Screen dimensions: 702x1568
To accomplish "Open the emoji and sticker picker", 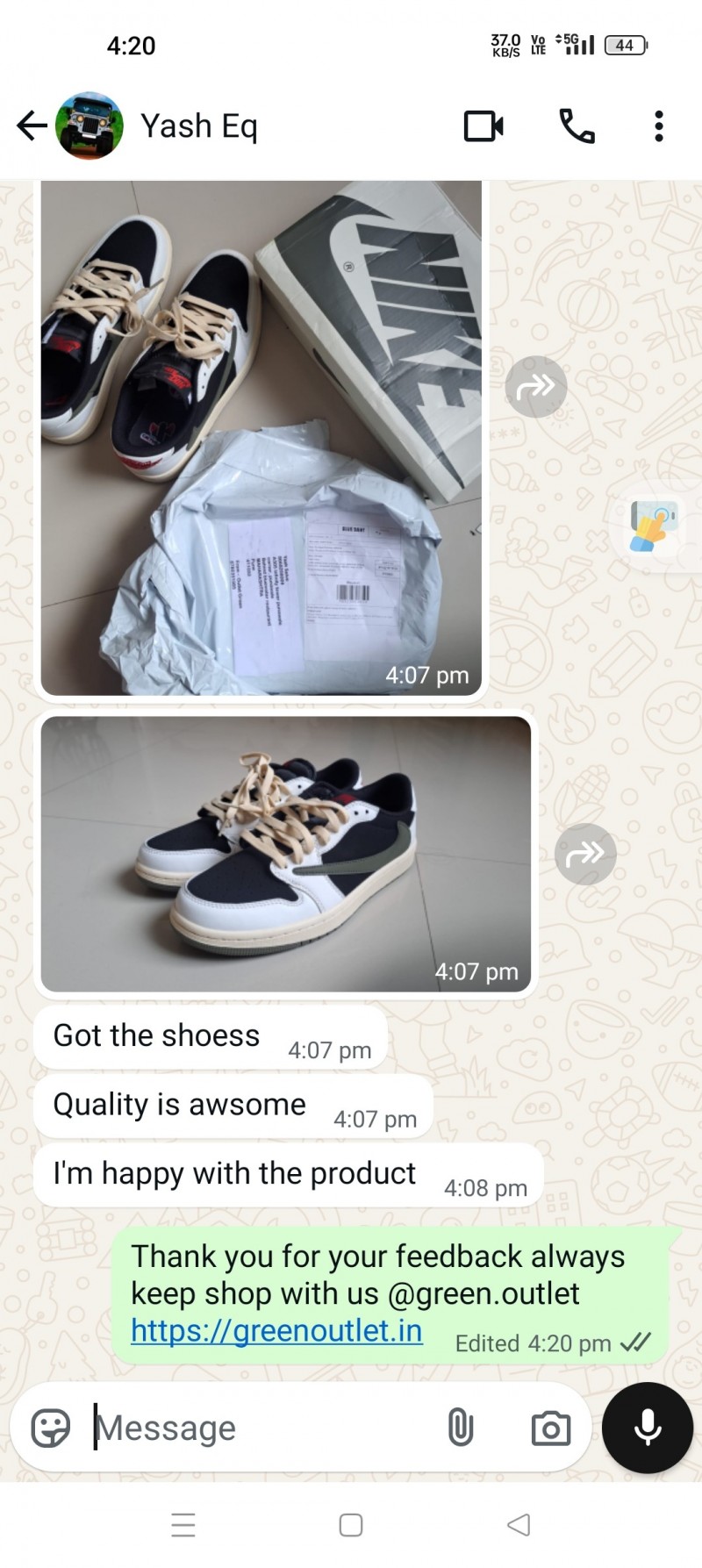I will pos(51,1428).
